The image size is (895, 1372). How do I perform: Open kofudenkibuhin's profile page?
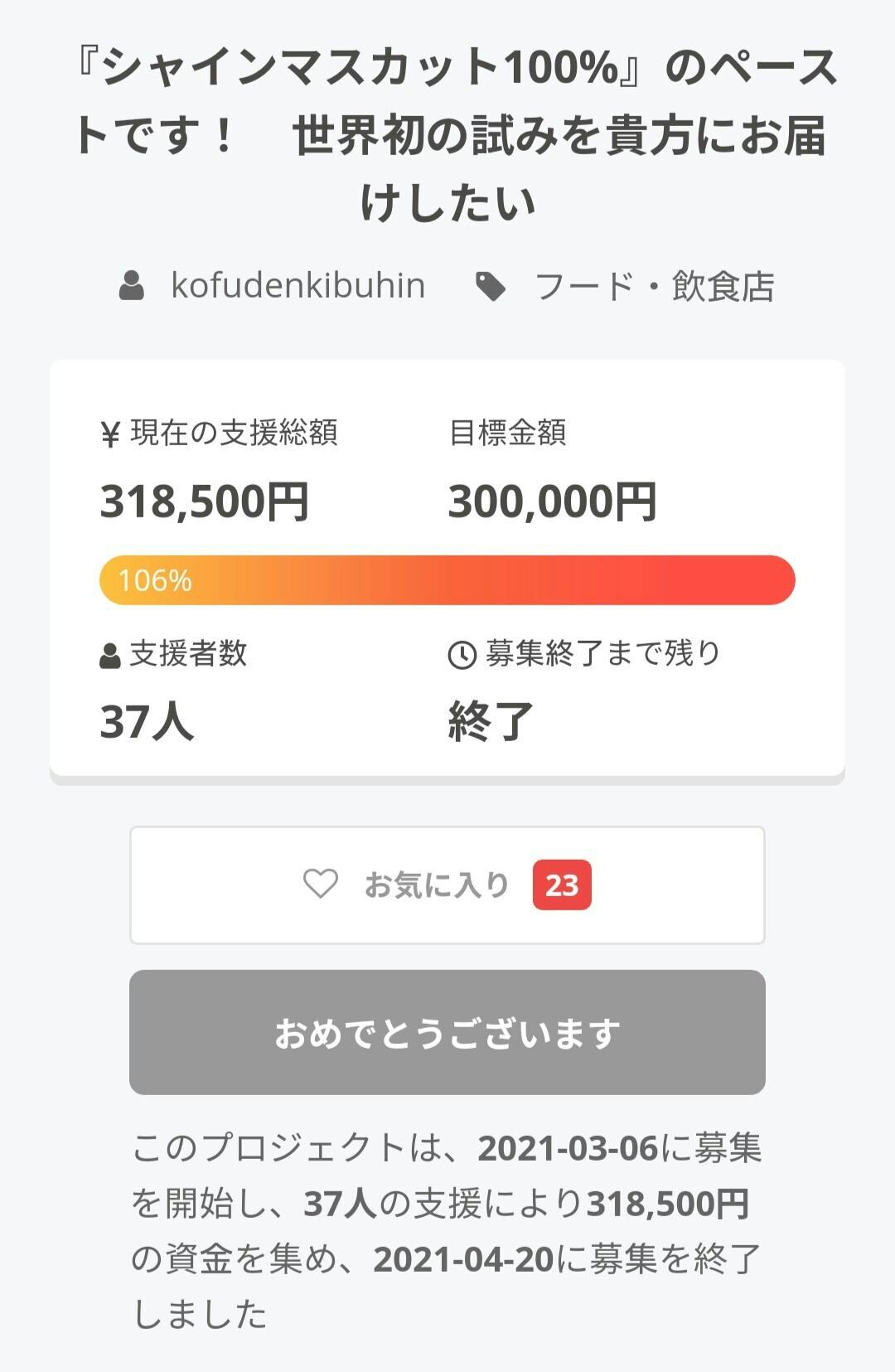298,286
